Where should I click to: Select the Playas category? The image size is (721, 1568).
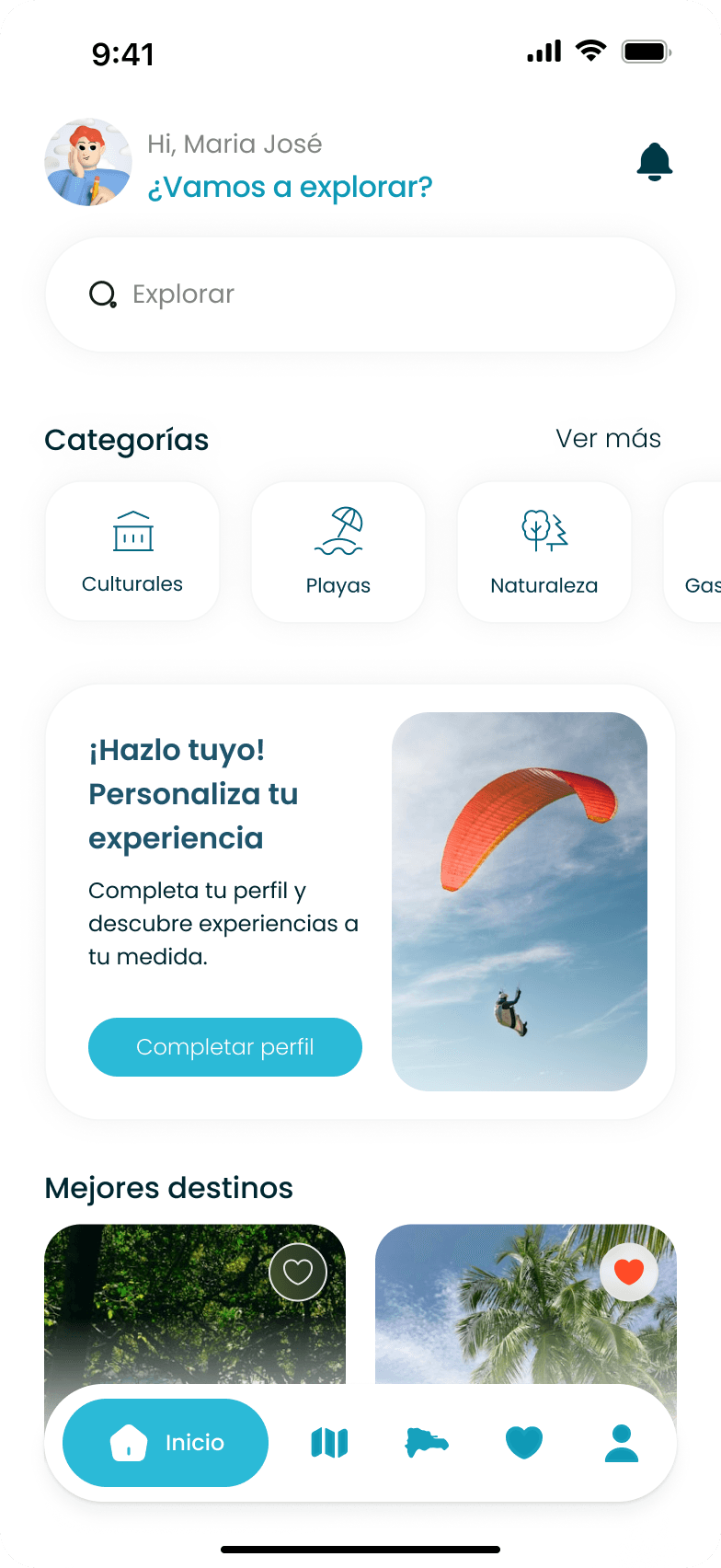pos(338,551)
